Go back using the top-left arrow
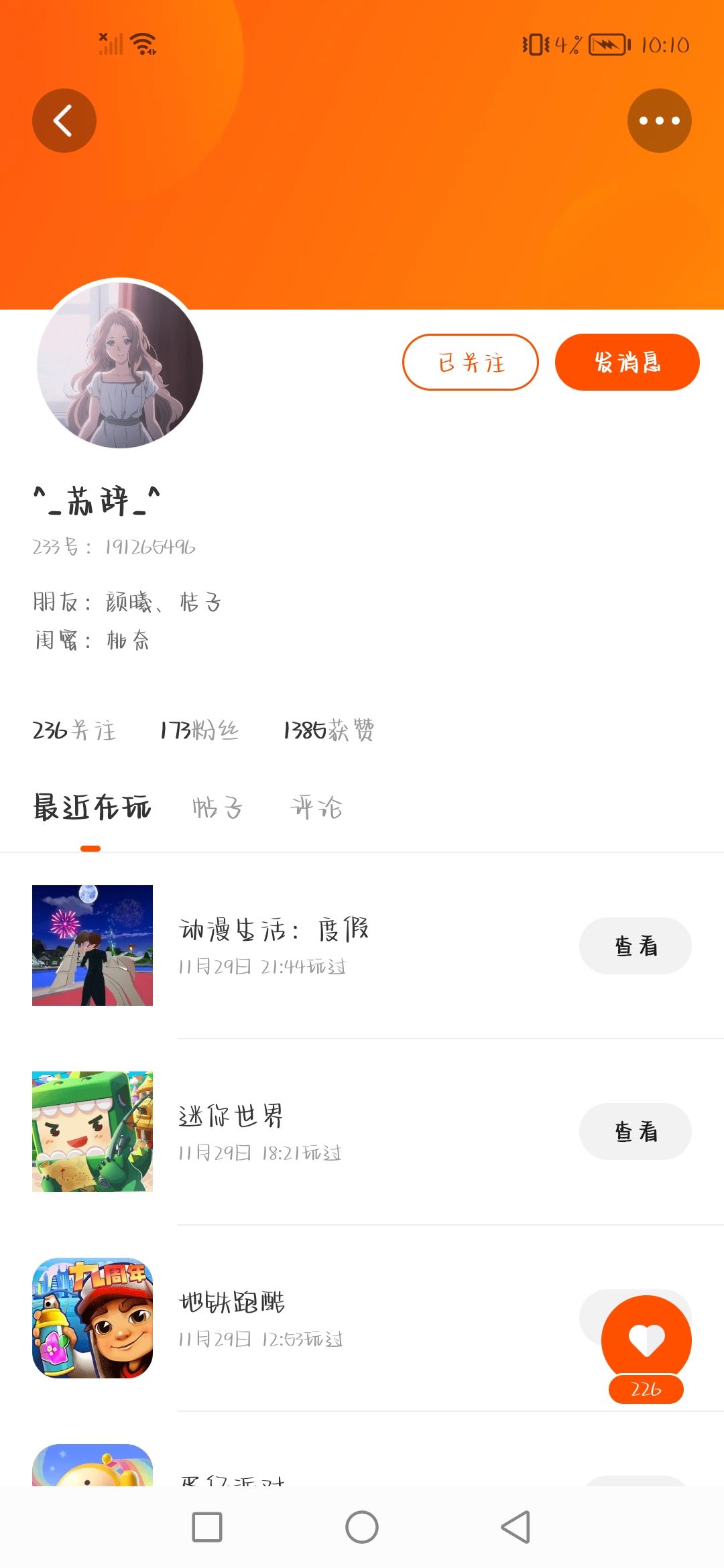This screenshot has height=1568, width=724. [x=64, y=121]
